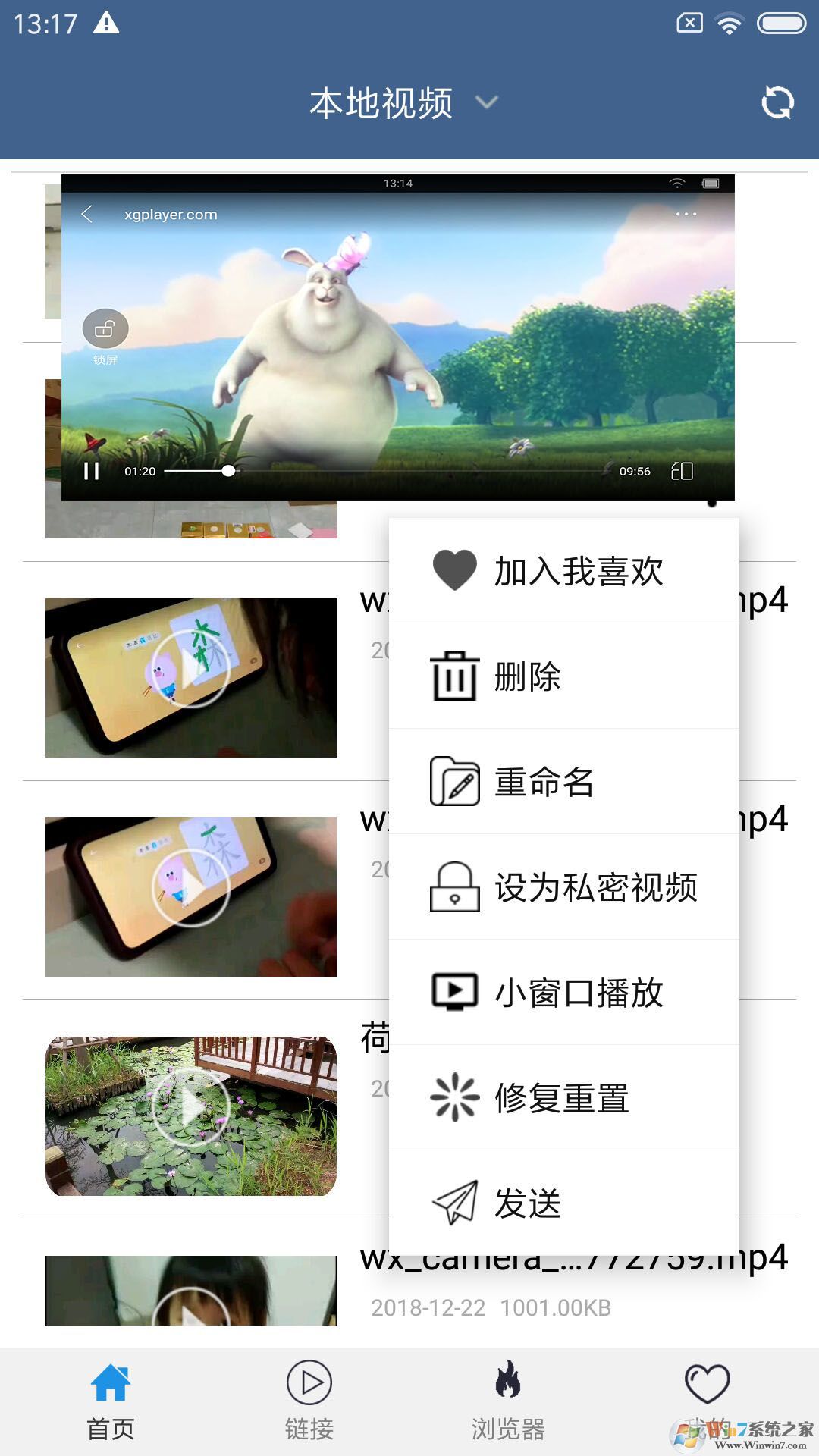The image size is (819, 1456).
Task: Open the floating player's three-dot menu
Action: [686, 215]
